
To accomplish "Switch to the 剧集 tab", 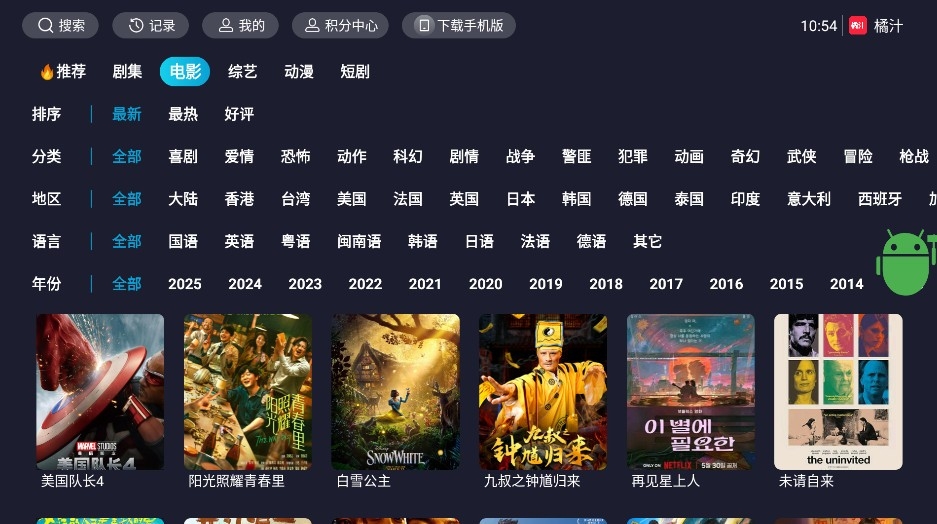I will pyautogui.click(x=127, y=72).
